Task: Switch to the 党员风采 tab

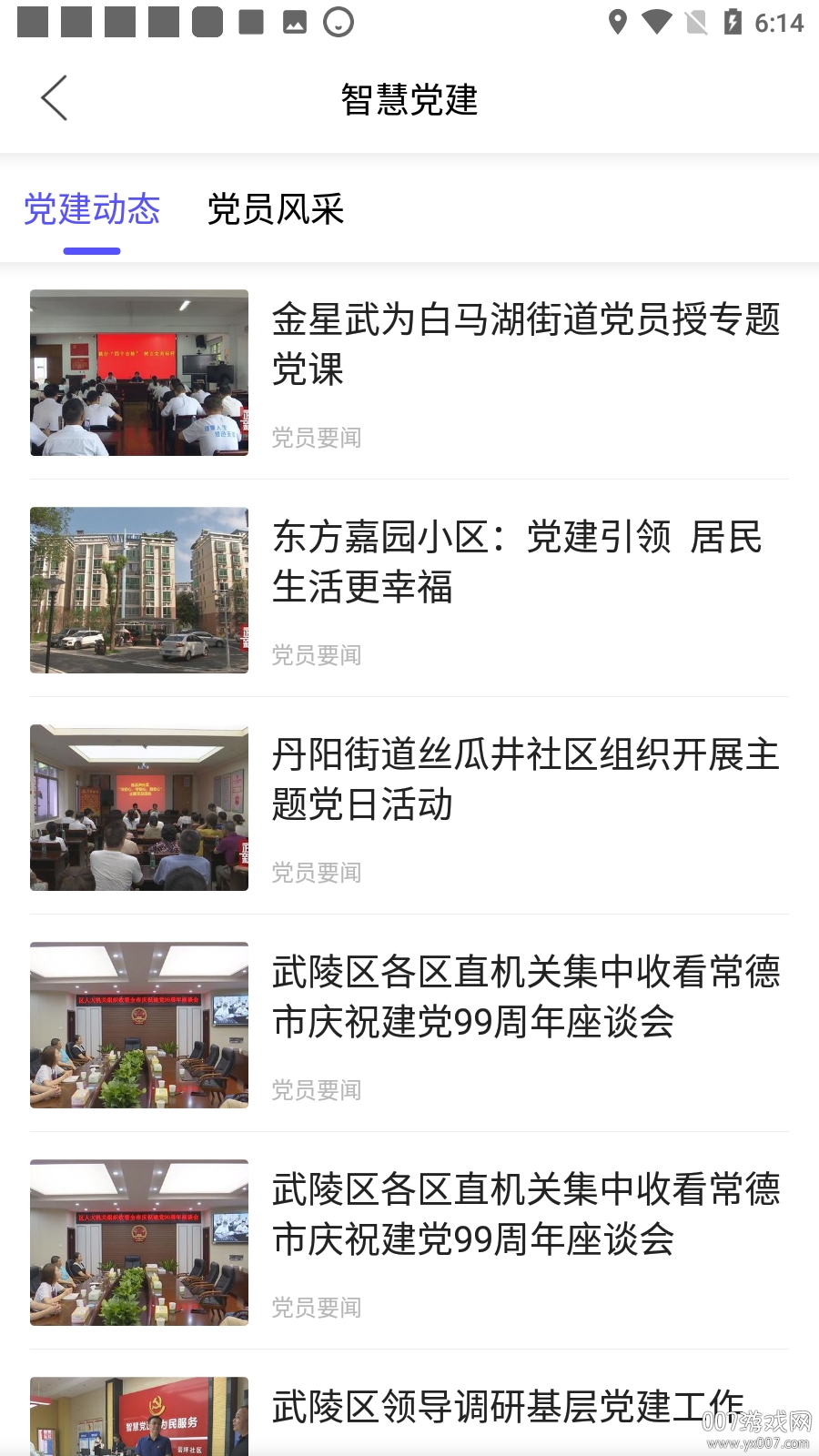Action: 277,210
